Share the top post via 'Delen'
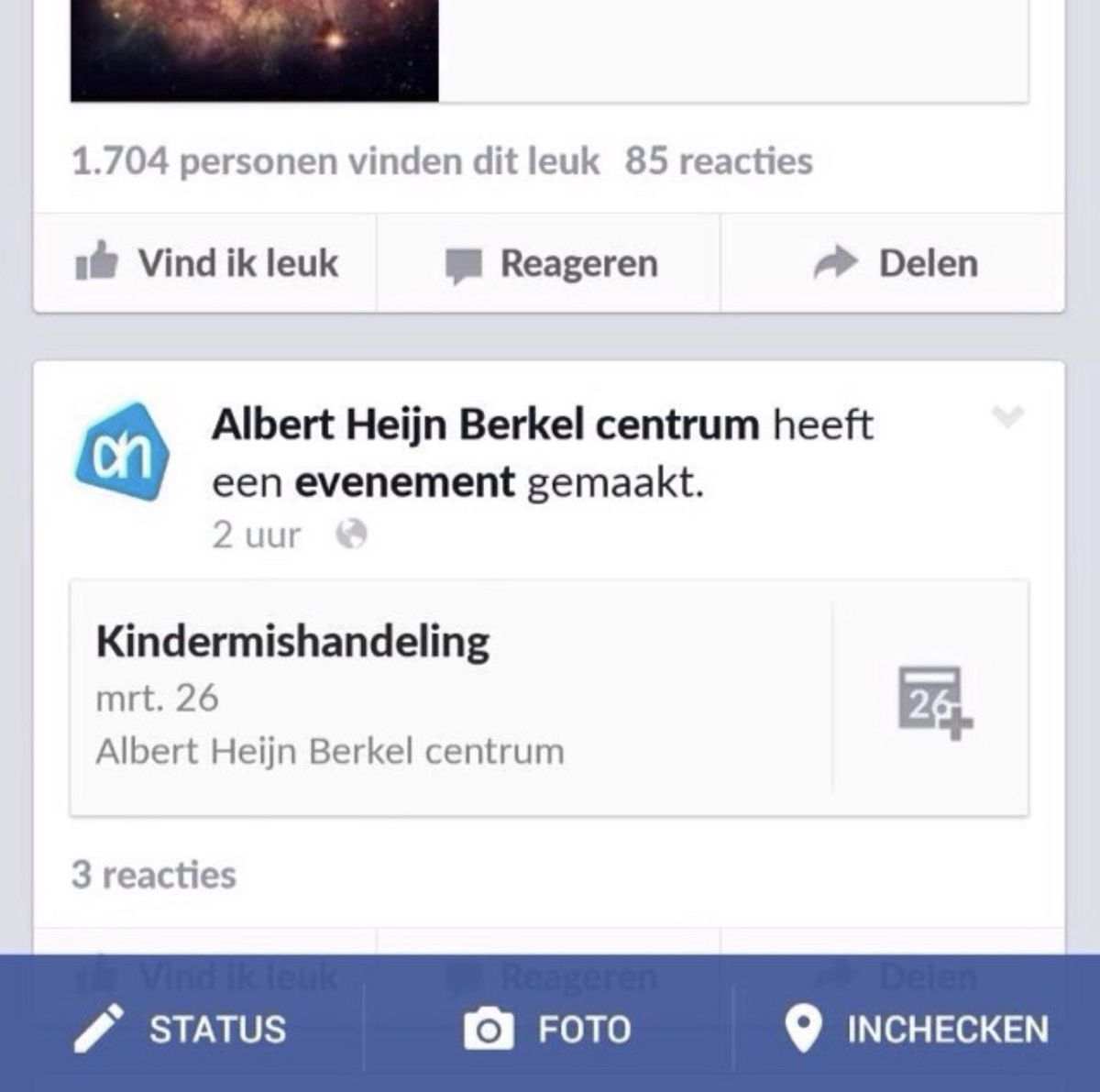Image resolution: width=1100 pixels, height=1092 pixels. tap(896, 264)
